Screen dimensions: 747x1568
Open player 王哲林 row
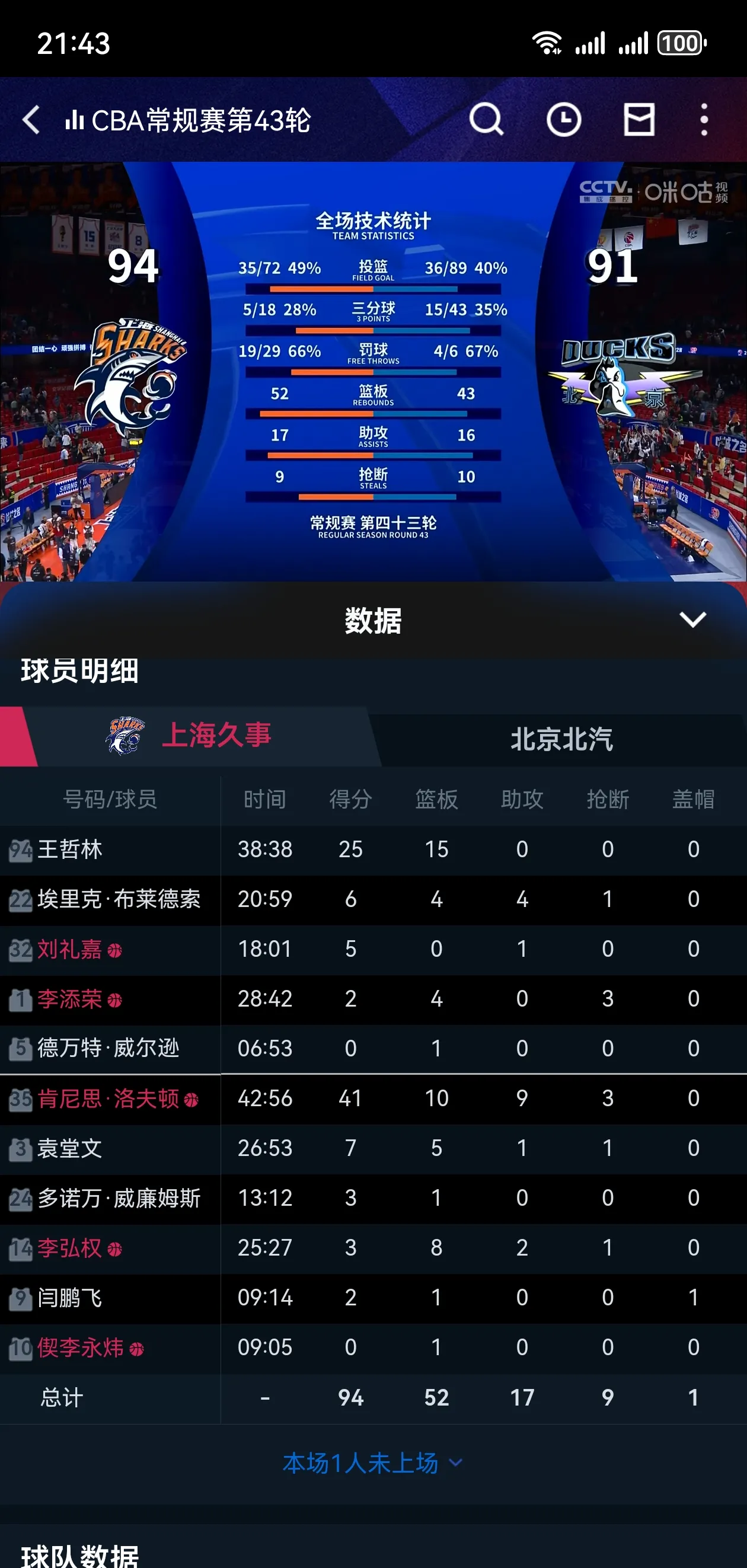tap(70, 849)
